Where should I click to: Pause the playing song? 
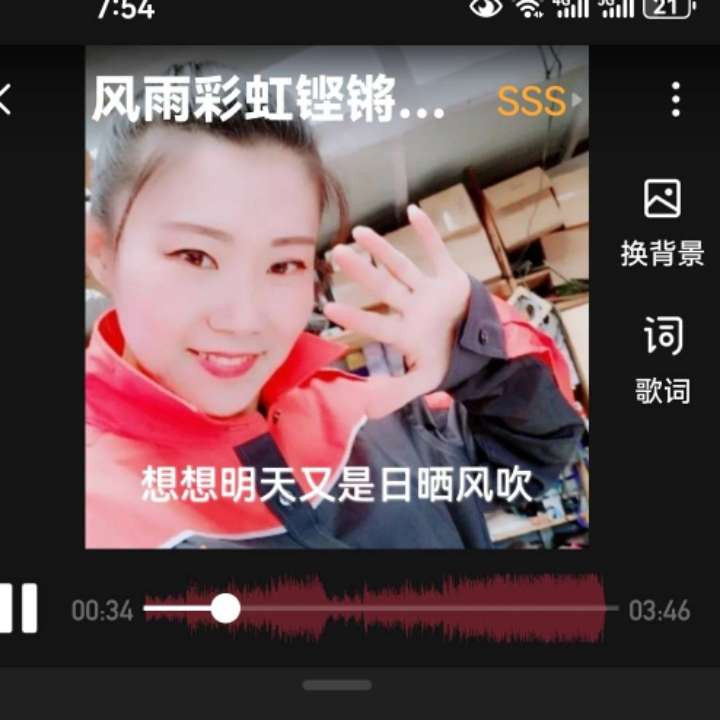pyautogui.click(x=18, y=609)
